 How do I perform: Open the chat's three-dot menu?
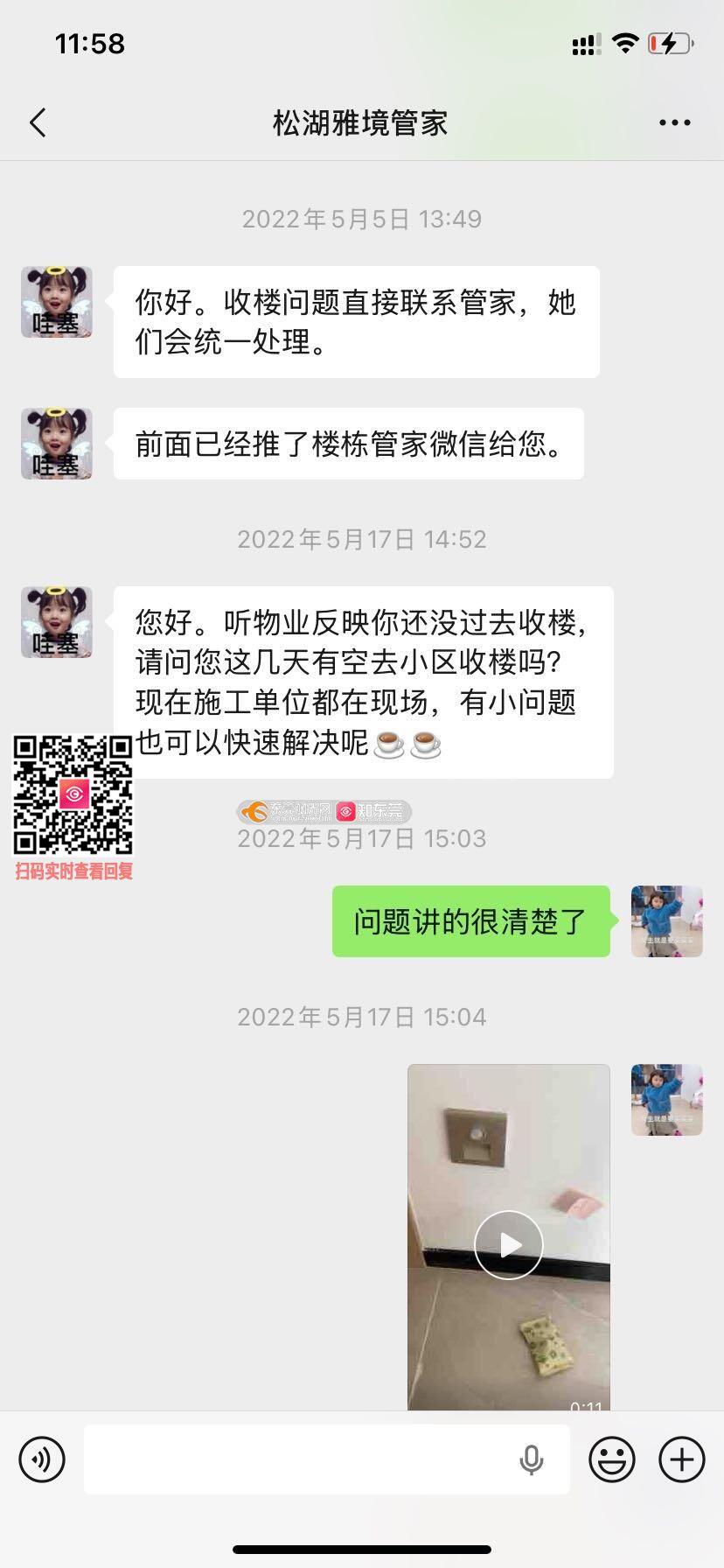[674, 123]
